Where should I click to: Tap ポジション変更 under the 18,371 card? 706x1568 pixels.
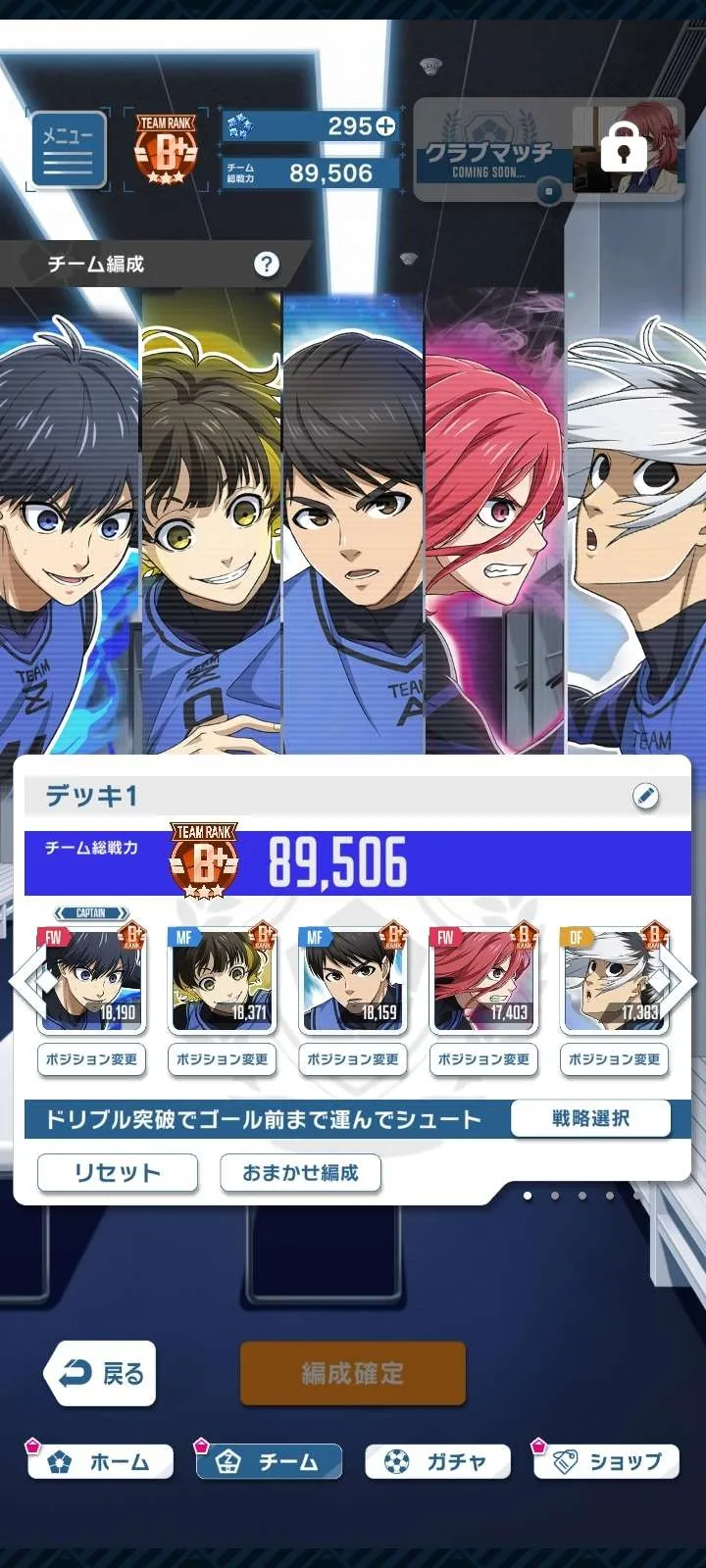(222, 1059)
